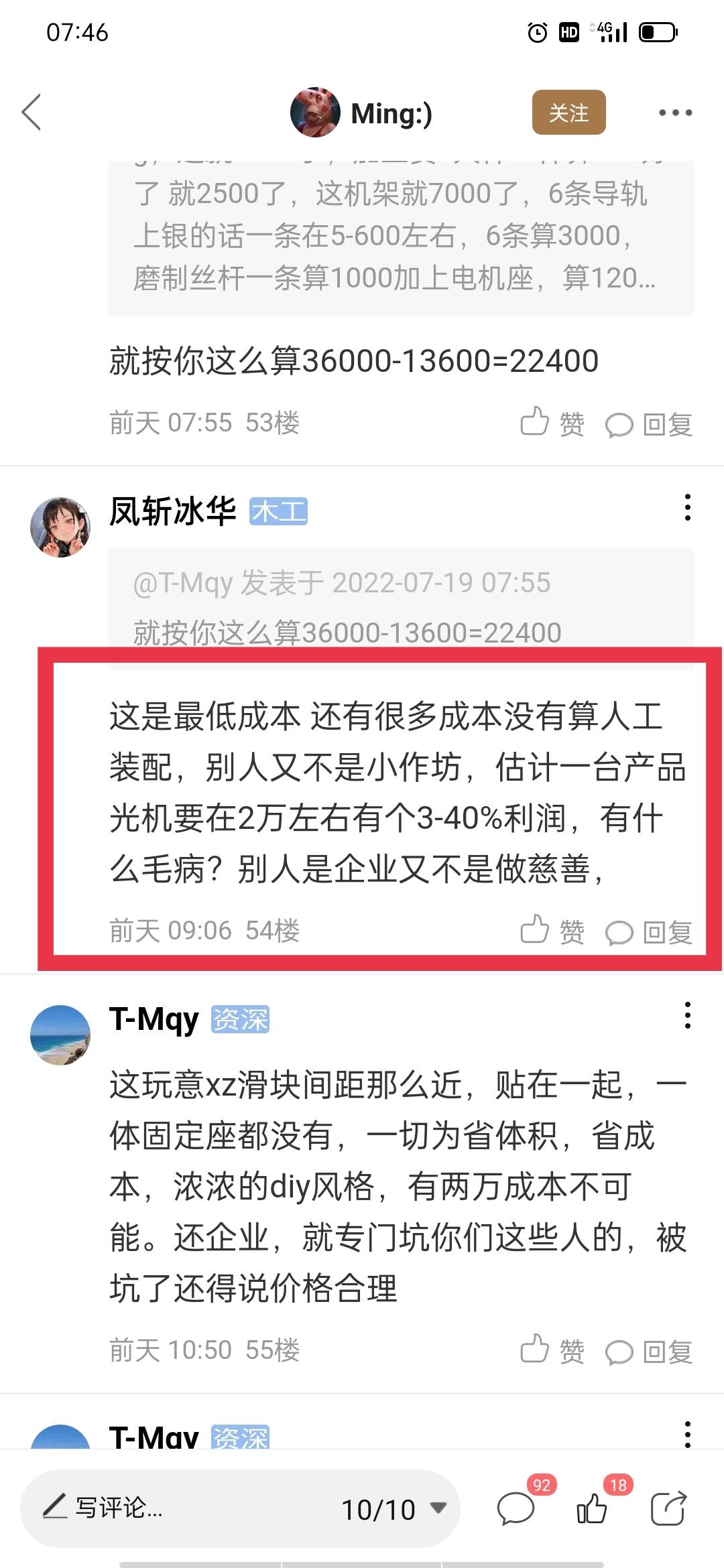This screenshot has height=1568, width=724.
Task: Open 凤斩冰华's avatar
Action: pyautogui.click(x=60, y=527)
